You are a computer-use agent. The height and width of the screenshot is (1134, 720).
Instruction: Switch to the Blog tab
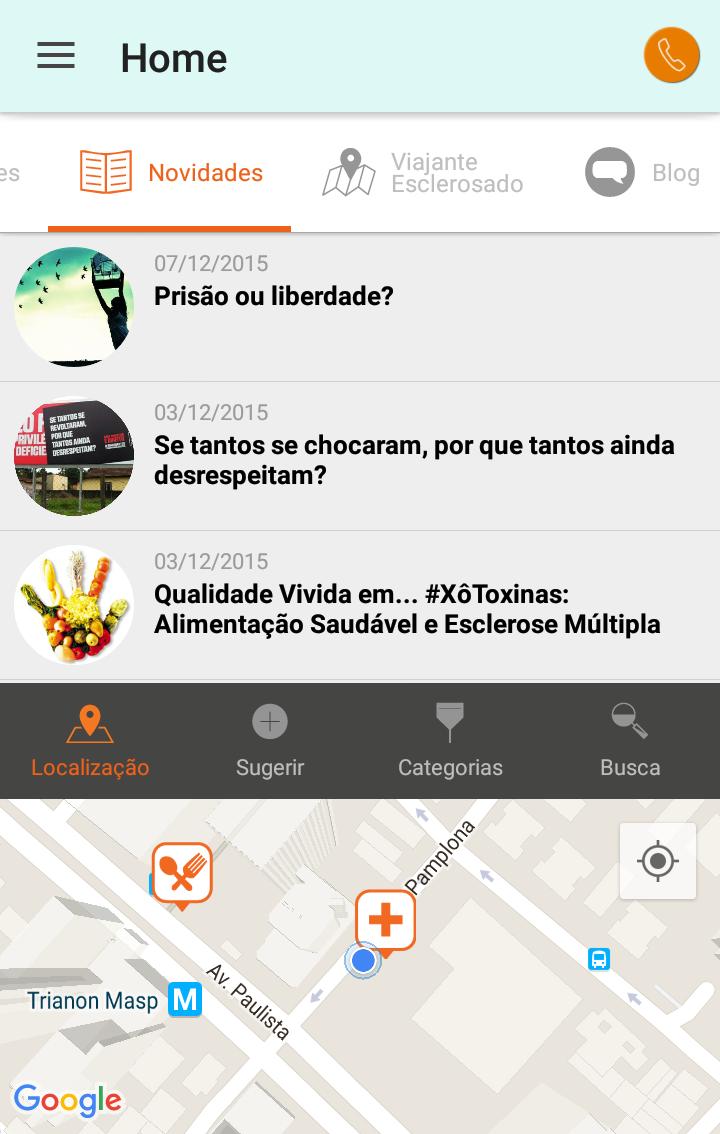pos(642,173)
